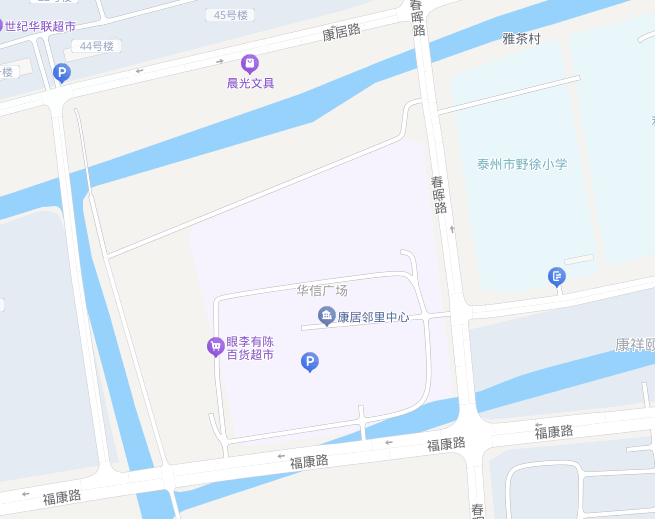Select the parking marker near 44号楼
655x519 pixels.
pos(62,72)
